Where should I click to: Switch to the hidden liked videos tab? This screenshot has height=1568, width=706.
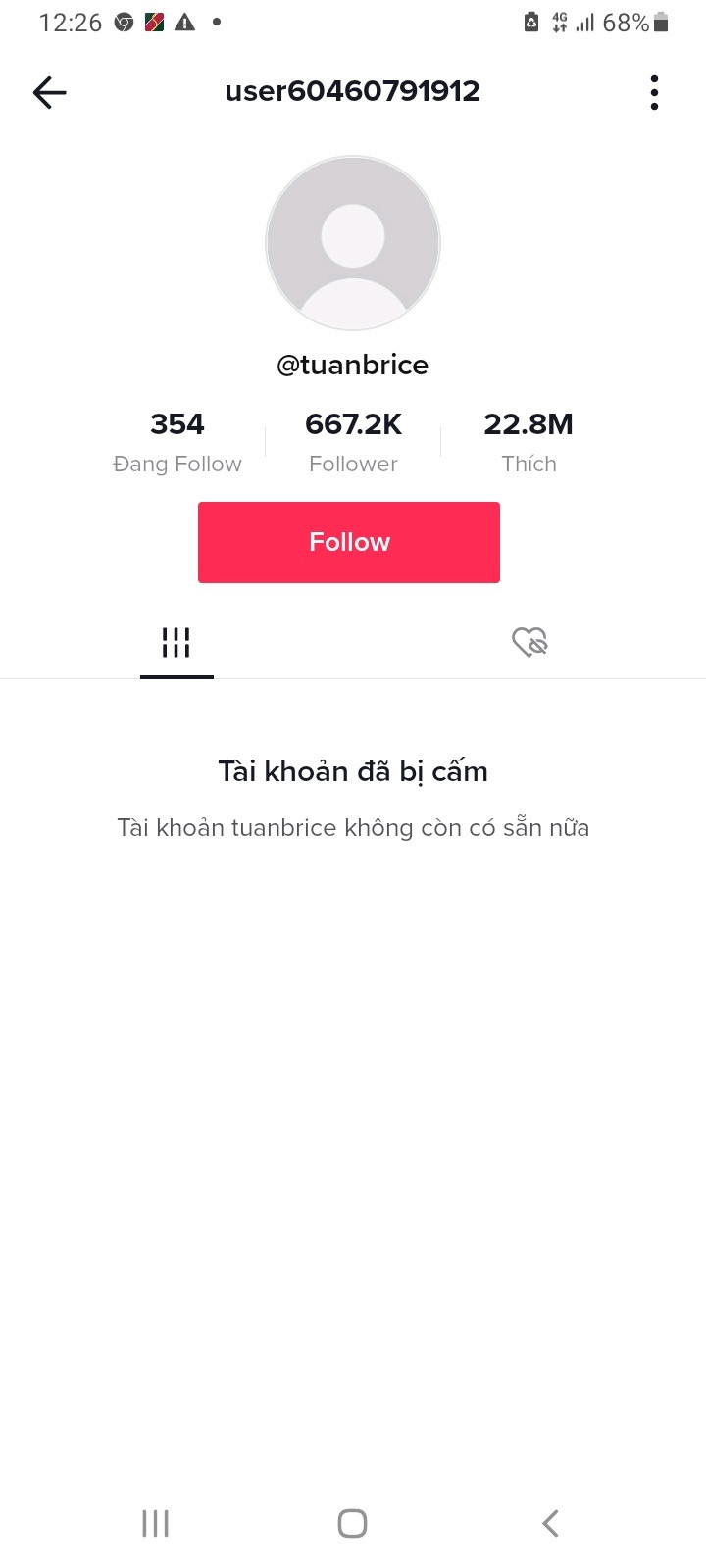pyautogui.click(x=529, y=643)
